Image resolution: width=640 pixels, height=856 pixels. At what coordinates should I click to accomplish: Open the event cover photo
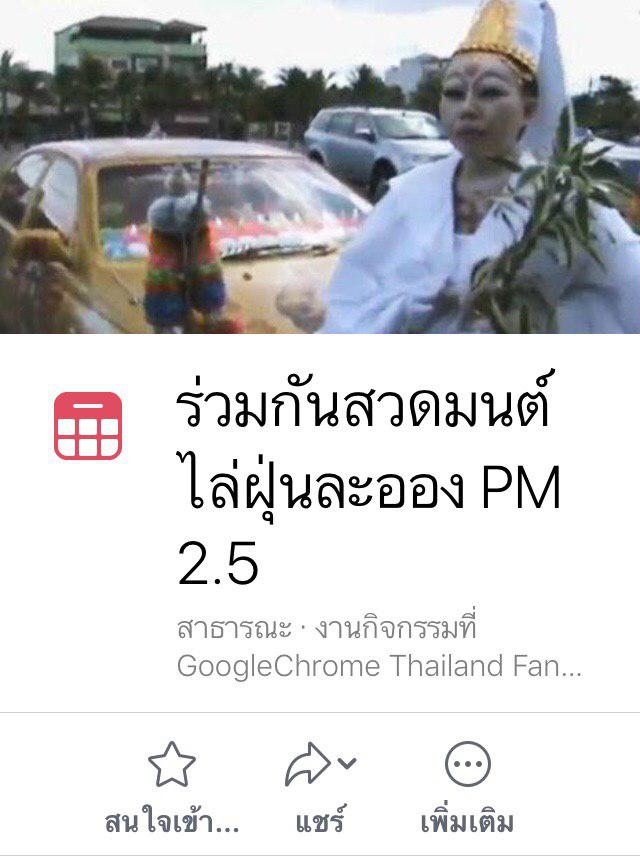(x=320, y=167)
